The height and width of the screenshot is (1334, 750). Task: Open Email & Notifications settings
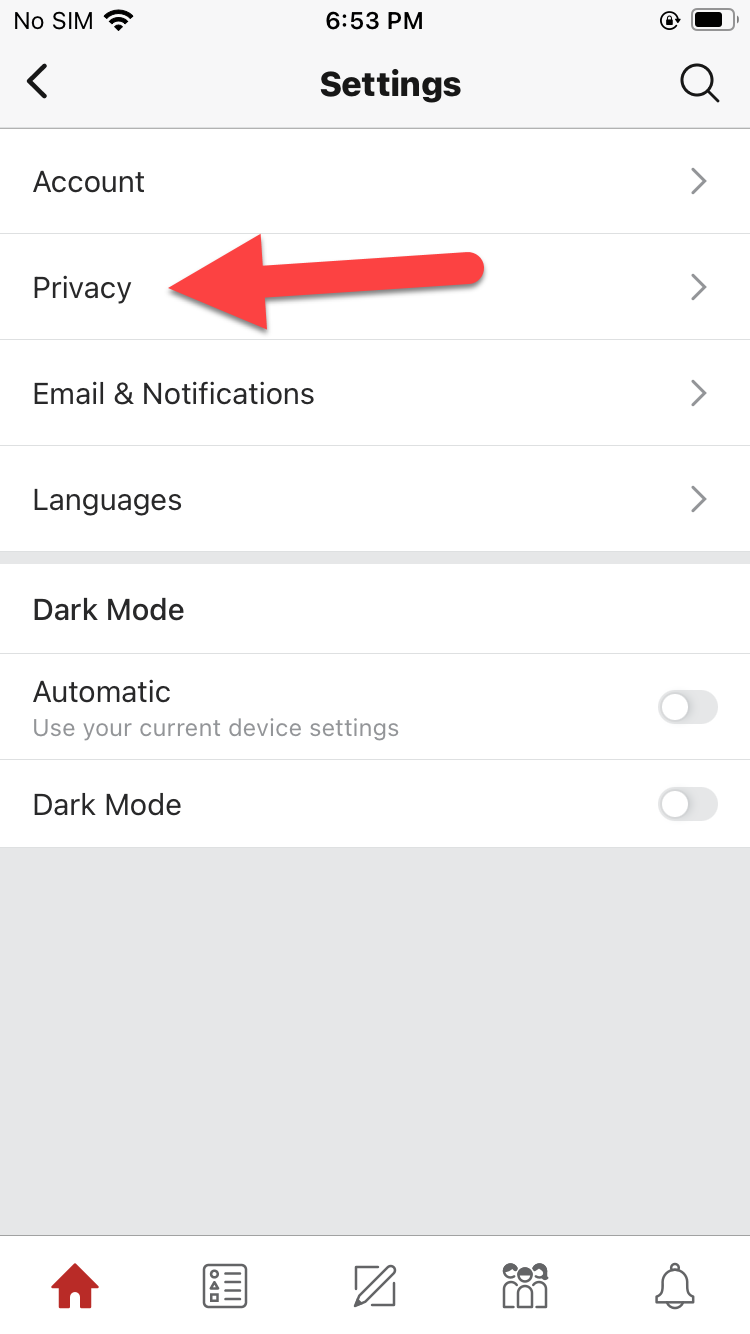pyautogui.click(x=374, y=394)
